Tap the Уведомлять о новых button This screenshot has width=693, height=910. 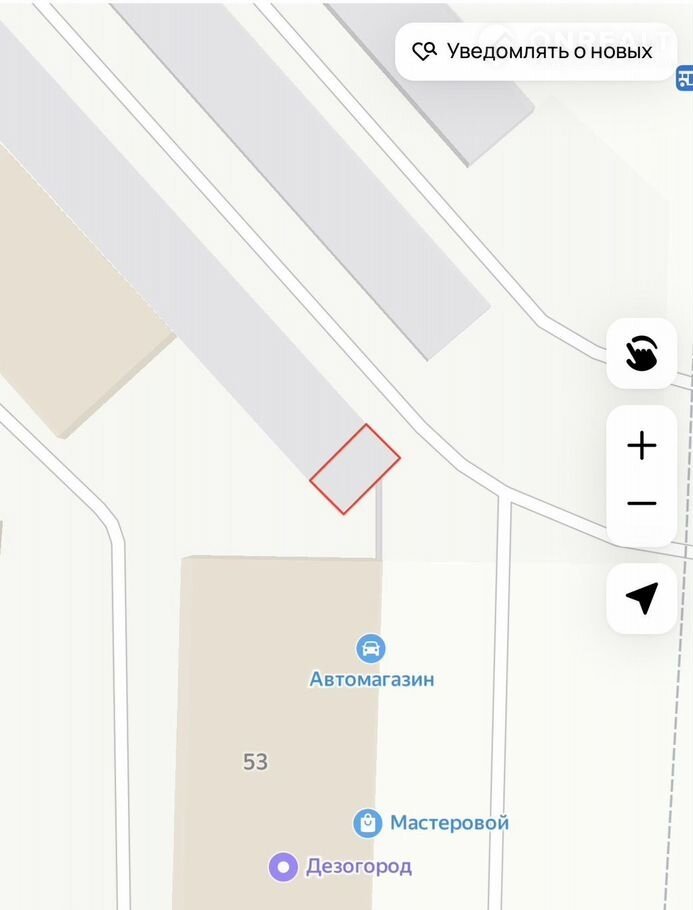point(535,51)
